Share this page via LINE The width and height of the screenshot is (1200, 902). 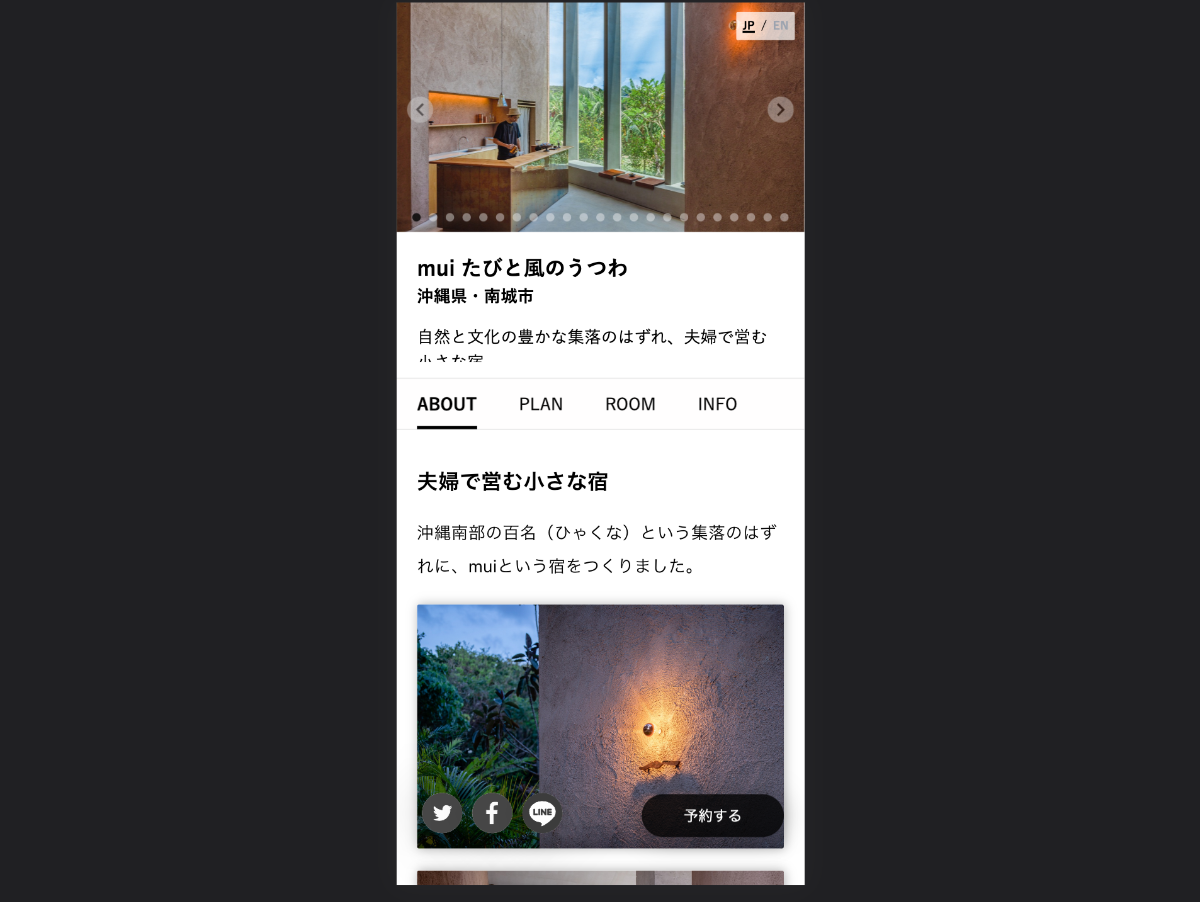point(542,813)
